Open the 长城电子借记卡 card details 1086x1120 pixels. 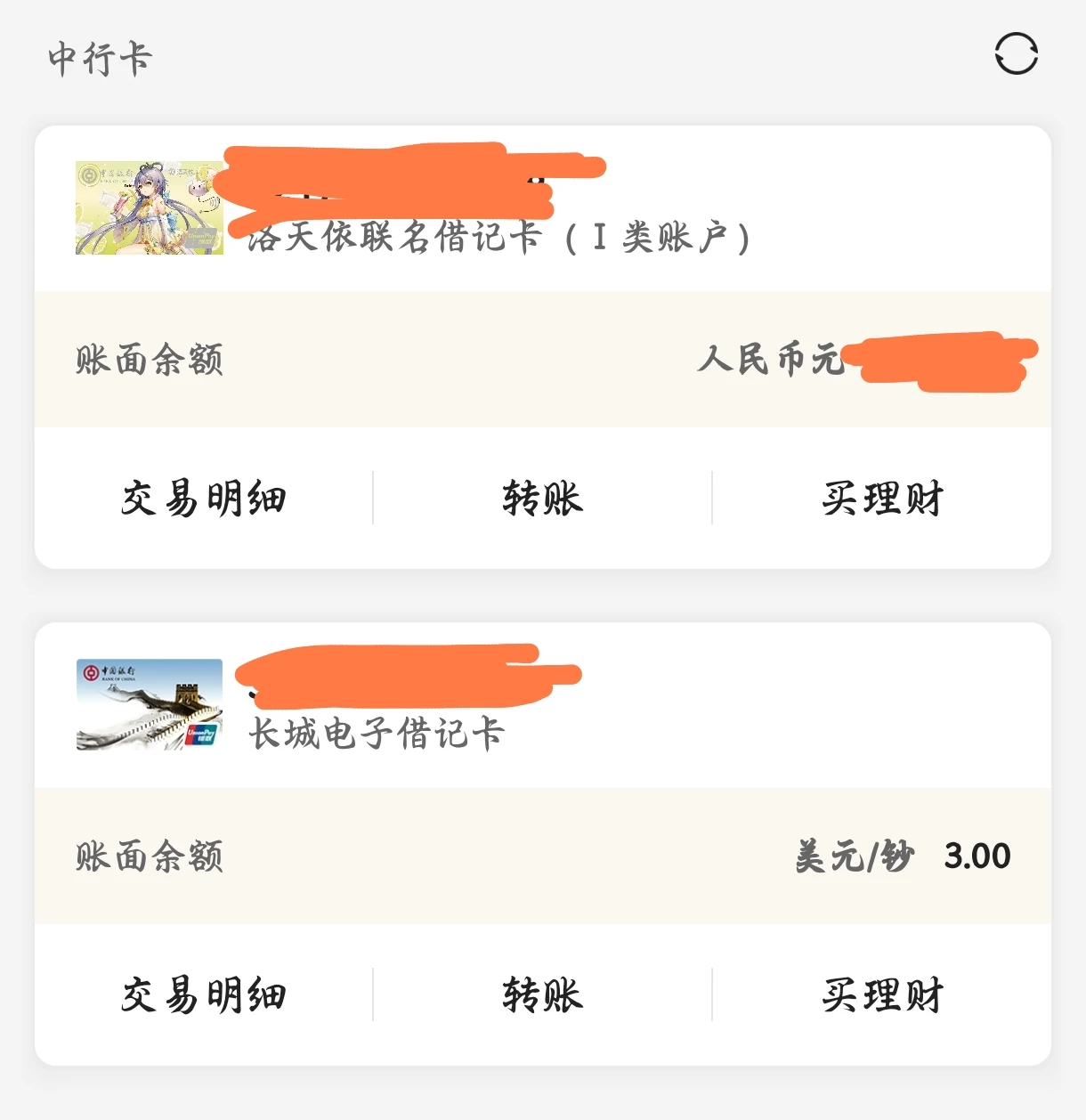pos(377,734)
